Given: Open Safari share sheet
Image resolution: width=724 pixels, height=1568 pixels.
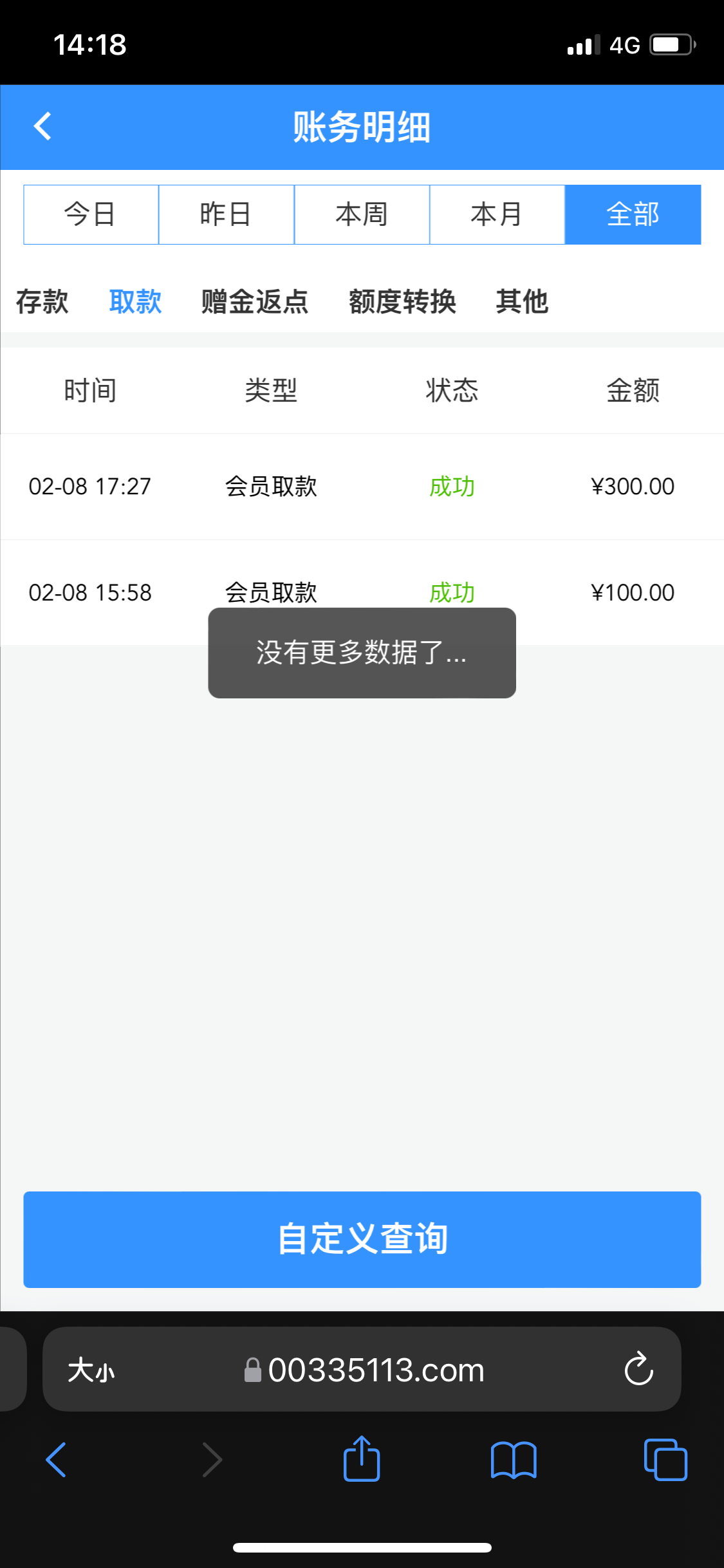Looking at the screenshot, I should click(x=362, y=1459).
